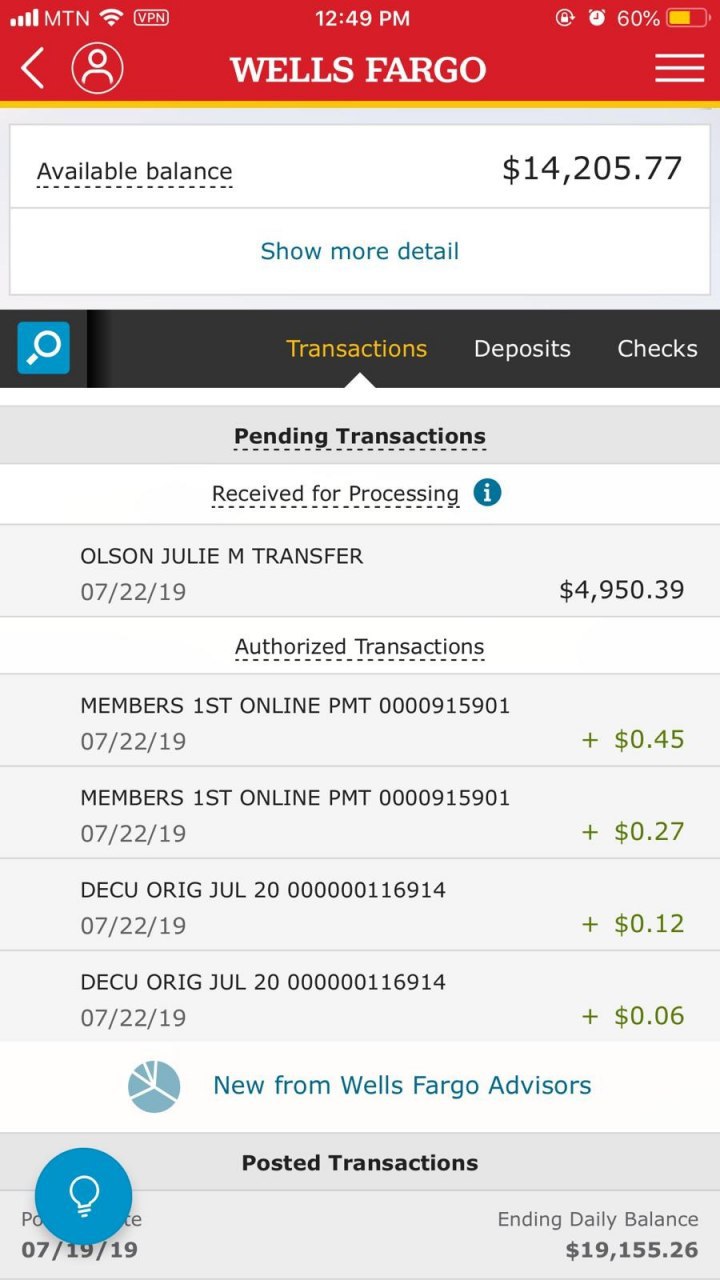Viewport: 720px width, 1280px height.
Task: Tap the Pending Transactions definition link
Action: [x=359, y=437]
